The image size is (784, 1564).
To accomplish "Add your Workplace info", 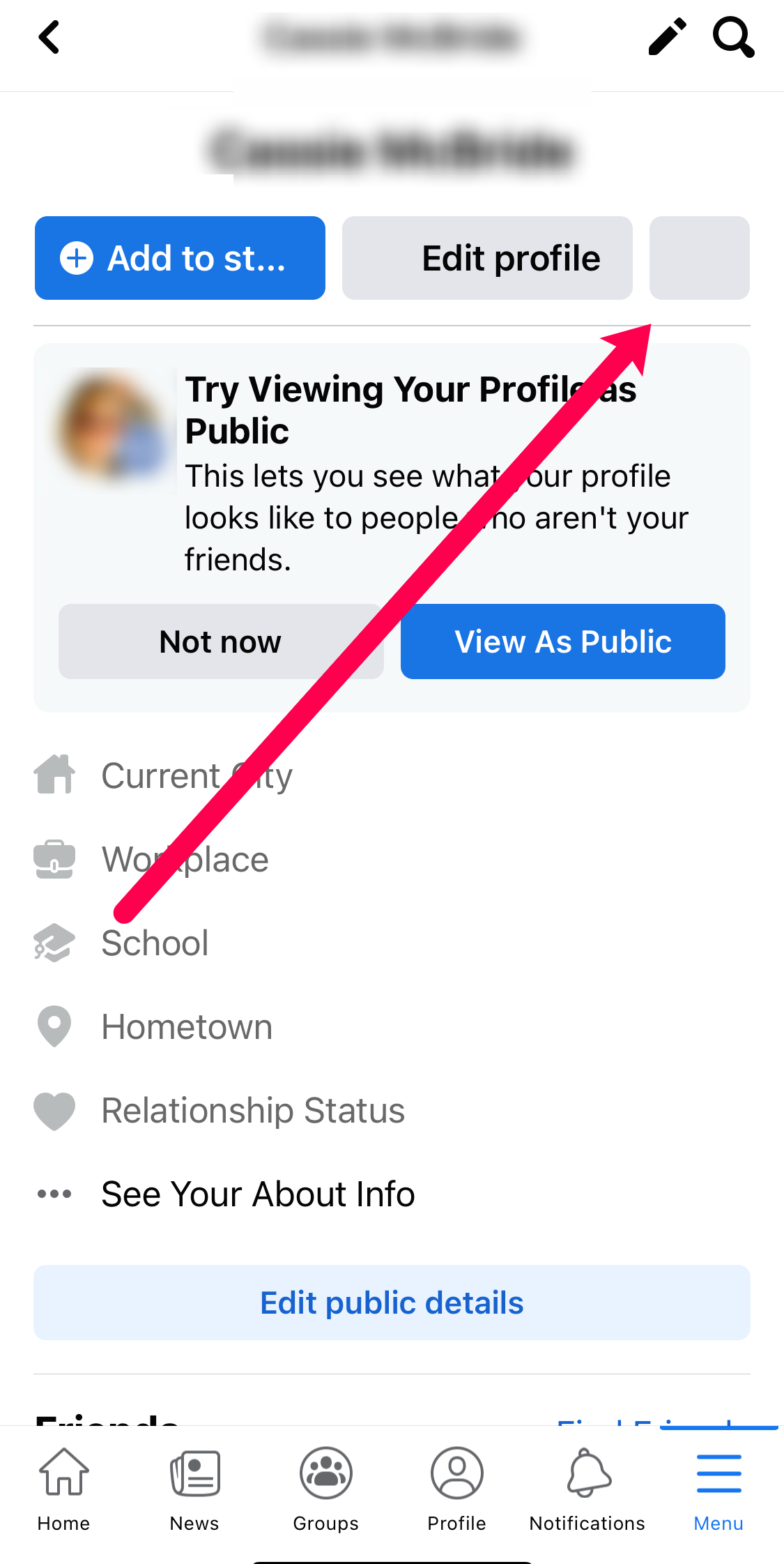I will (x=185, y=859).
